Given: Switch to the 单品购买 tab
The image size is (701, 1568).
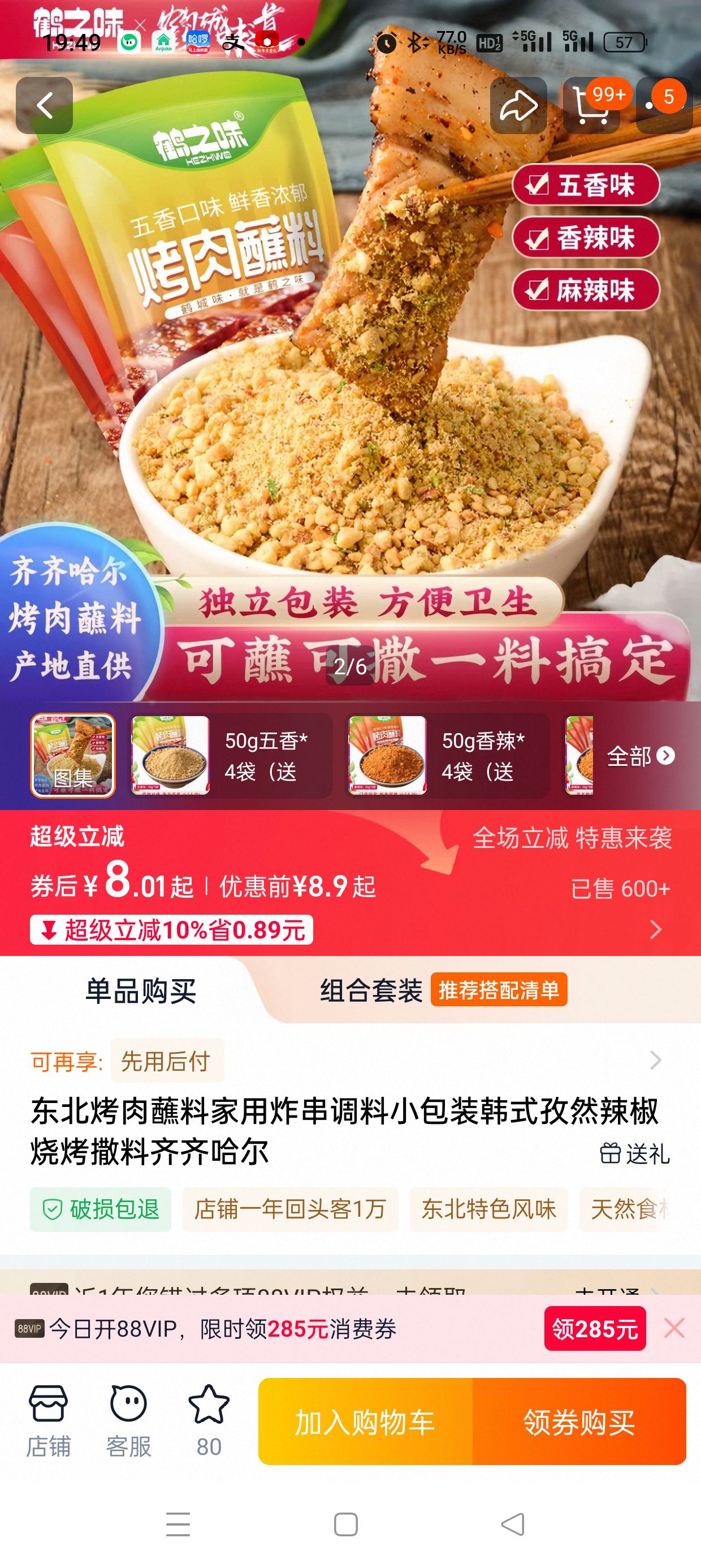Looking at the screenshot, I should (141, 990).
